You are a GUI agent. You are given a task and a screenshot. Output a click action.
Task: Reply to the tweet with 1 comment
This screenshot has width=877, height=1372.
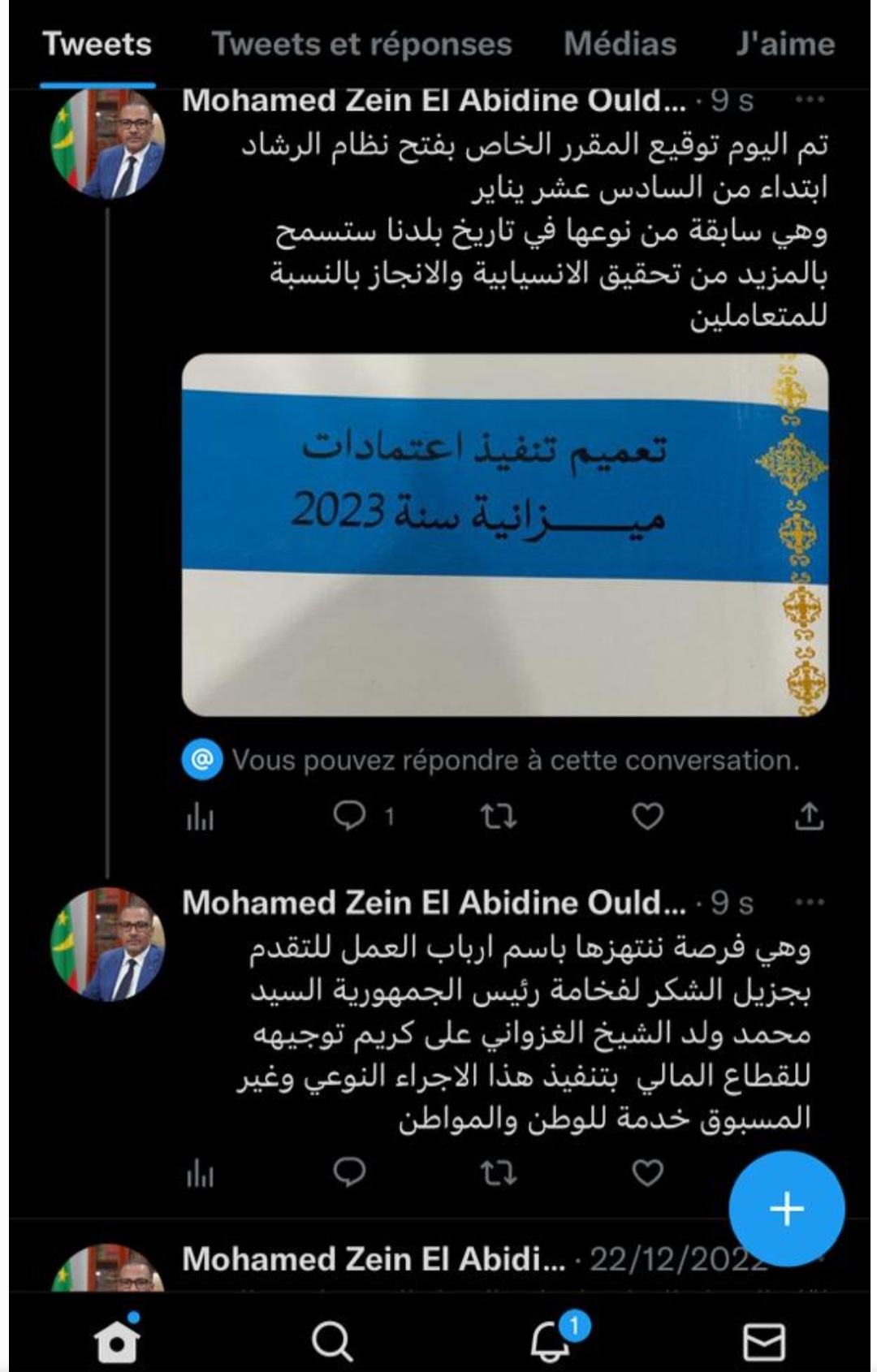pyautogui.click(x=350, y=816)
